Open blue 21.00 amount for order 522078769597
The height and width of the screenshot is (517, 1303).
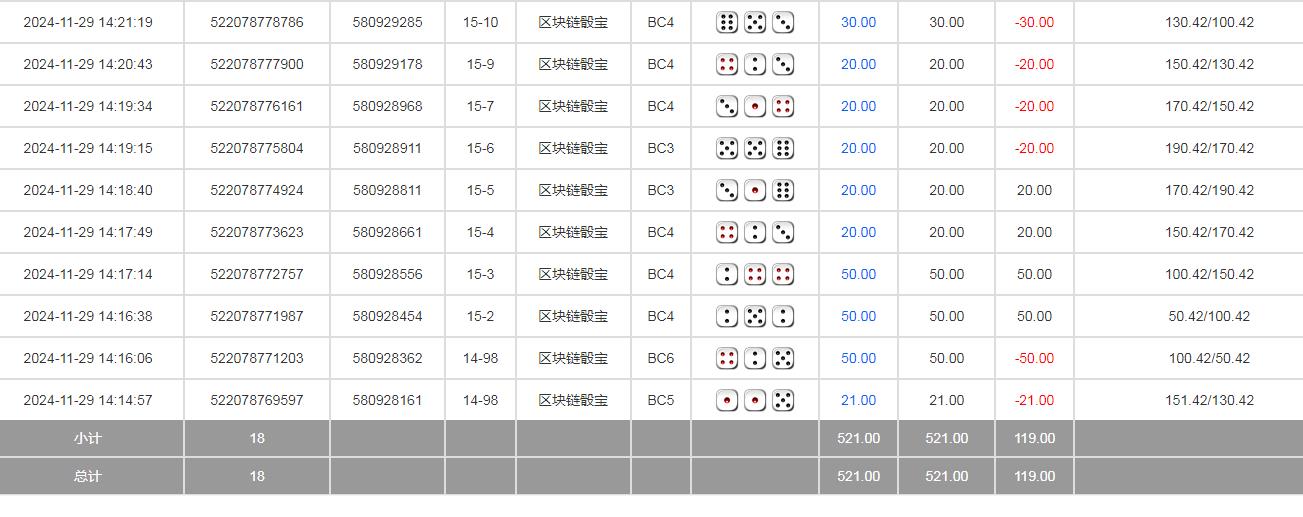click(x=858, y=400)
